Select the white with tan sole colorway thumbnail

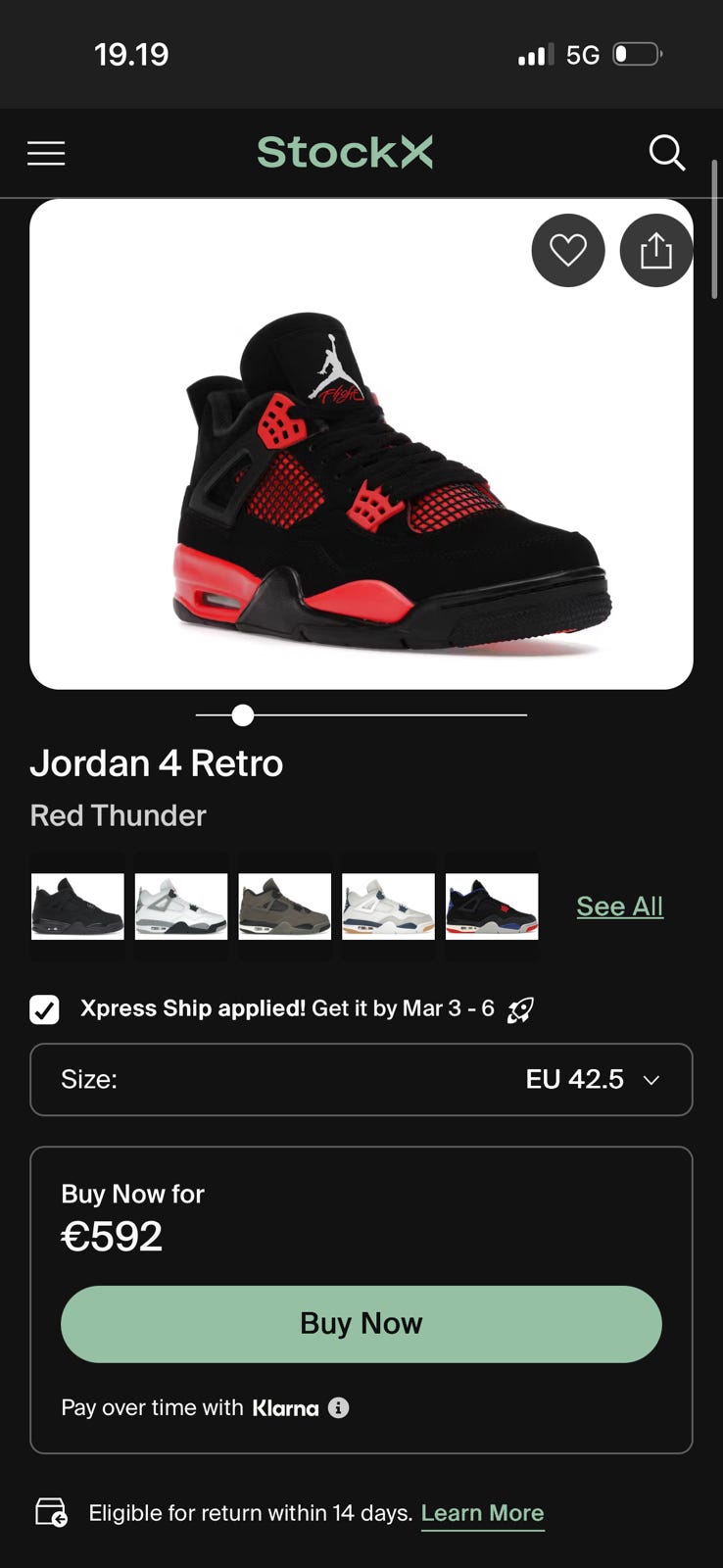[x=388, y=906]
